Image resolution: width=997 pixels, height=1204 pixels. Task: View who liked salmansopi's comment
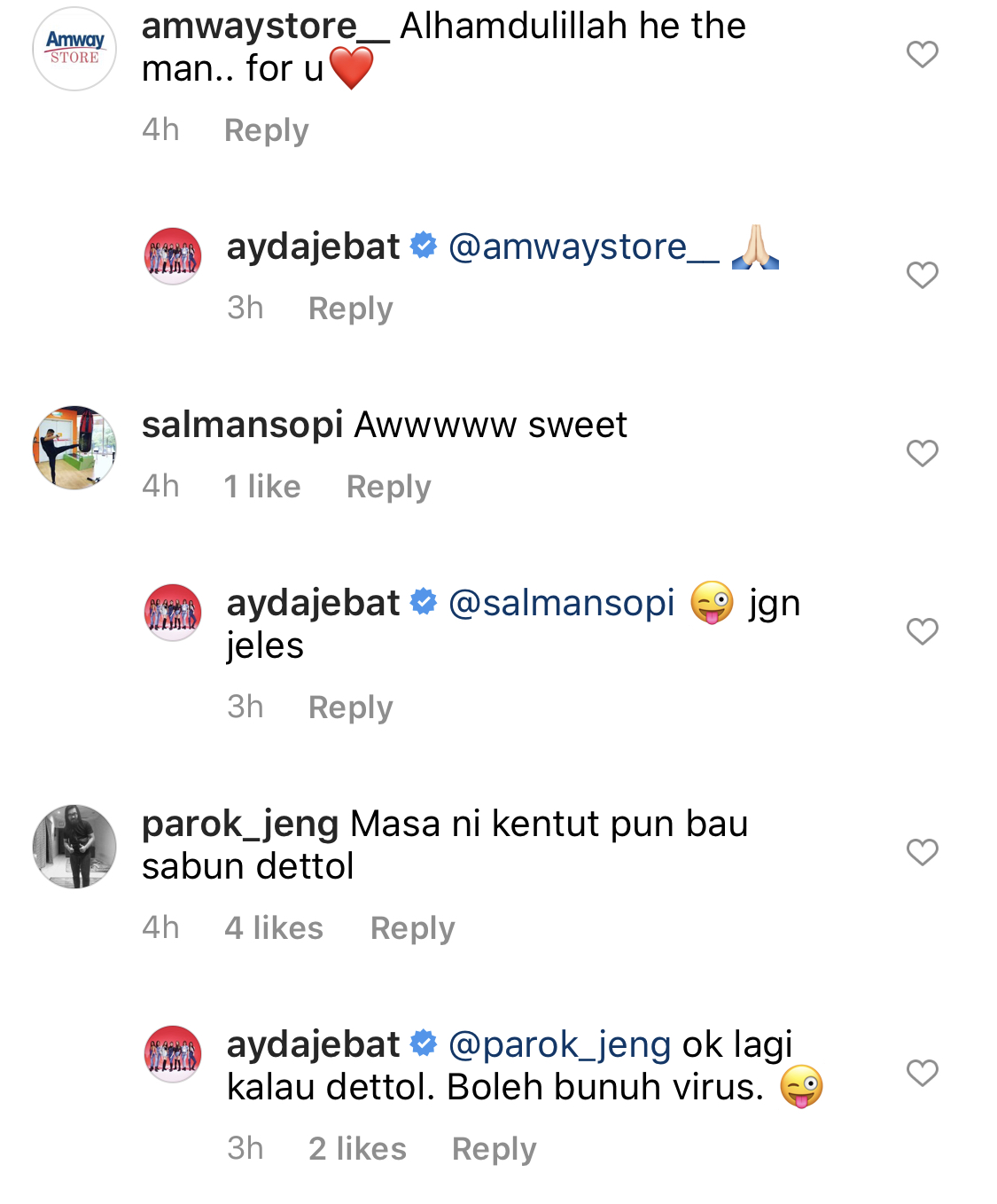tap(262, 487)
